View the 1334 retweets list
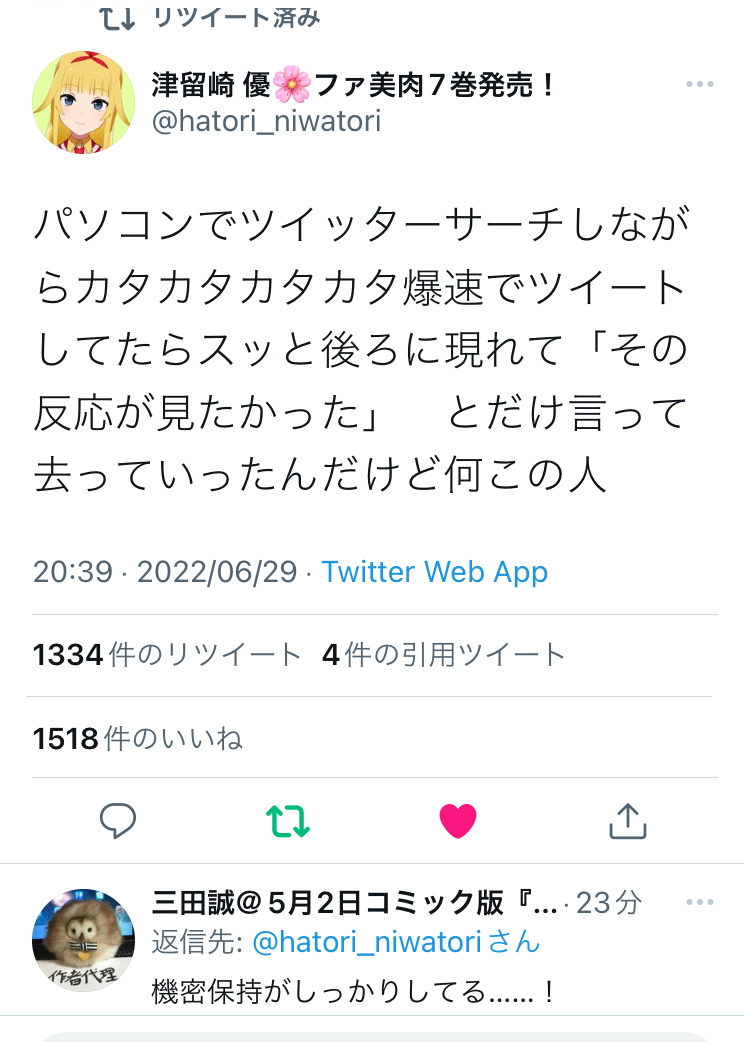The height and width of the screenshot is (1042, 744). (167, 655)
